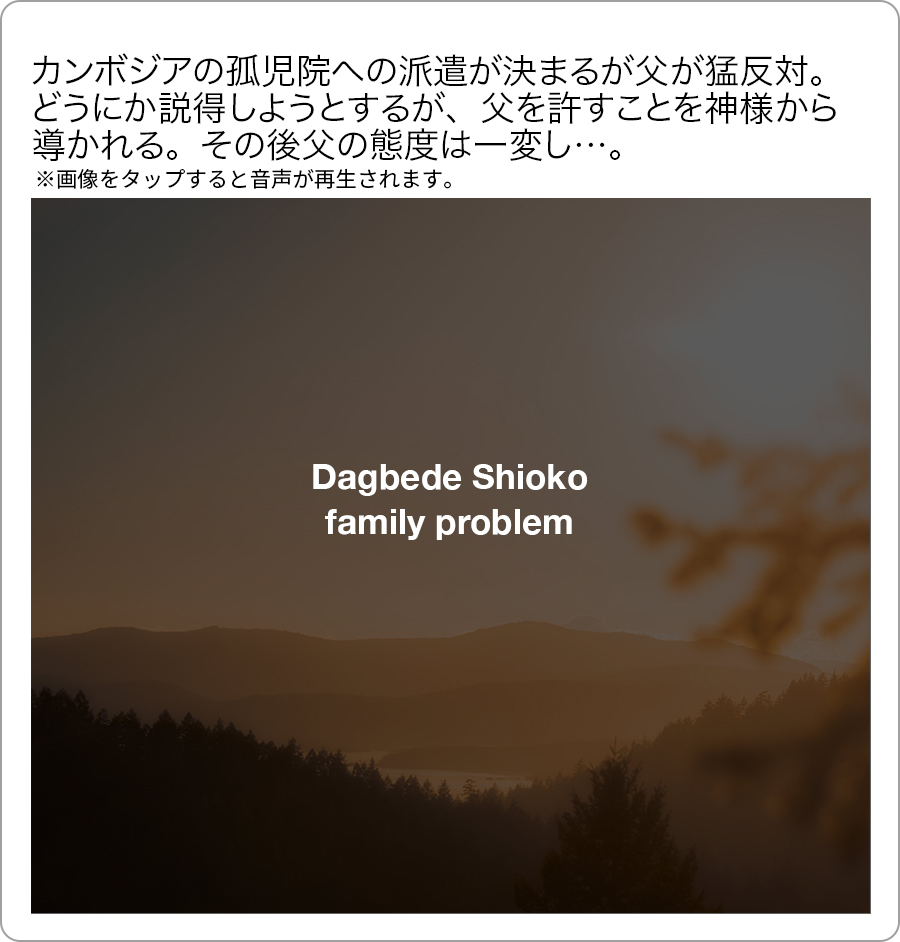The height and width of the screenshot is (942, 900).
Task: Tap the Dagbede Shioko image to play audio
Action: pyautogui.click(x=450, y=555)
